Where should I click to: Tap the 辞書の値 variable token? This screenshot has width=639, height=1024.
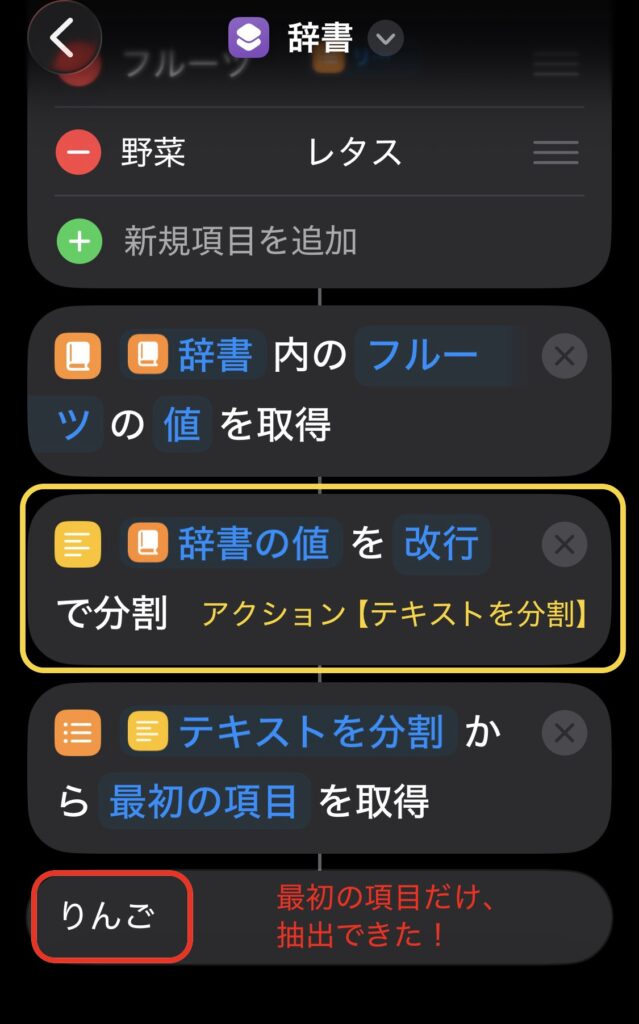pyautogui.click(x=236, y=544)
